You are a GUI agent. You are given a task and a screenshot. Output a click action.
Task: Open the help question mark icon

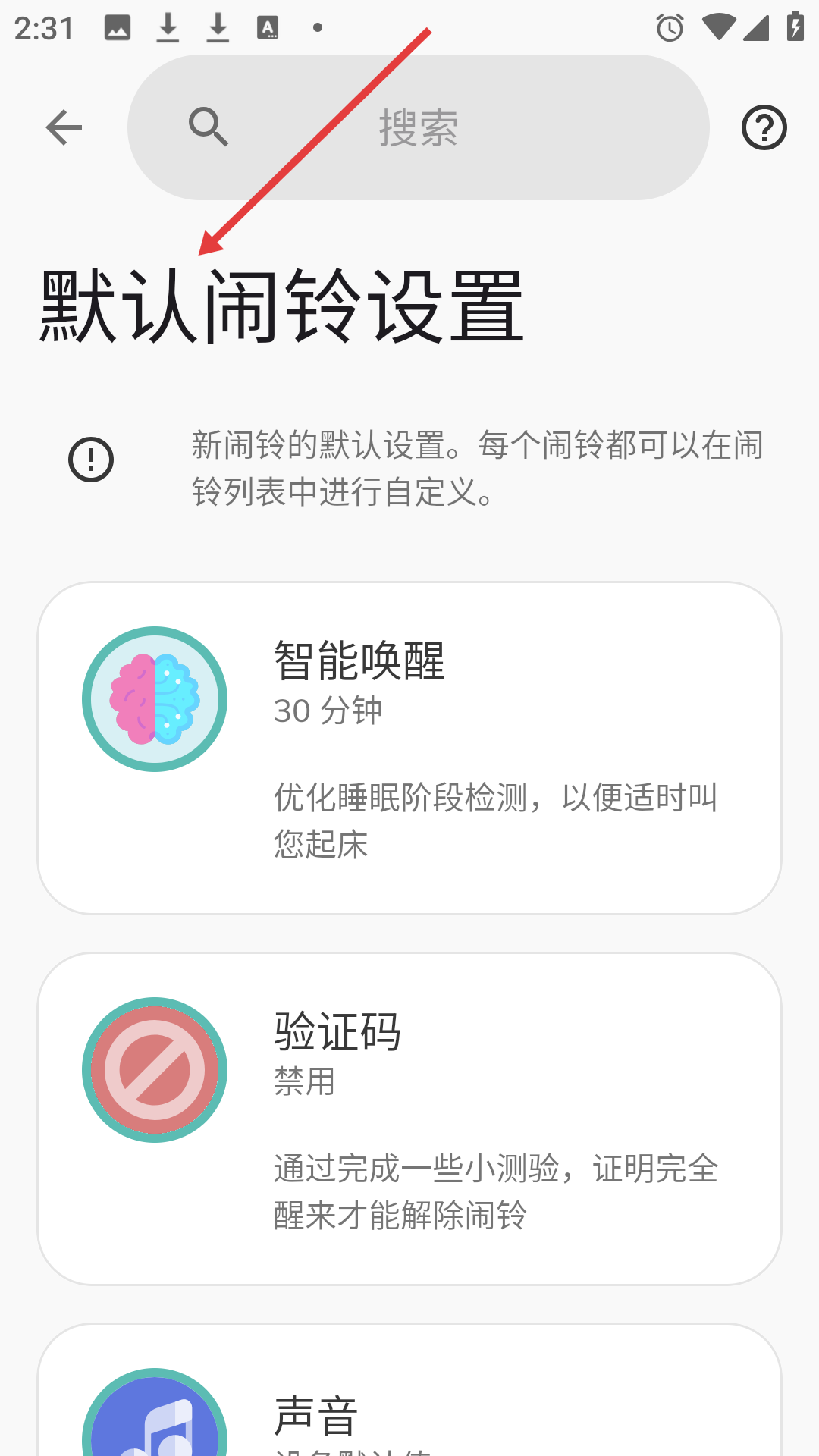pyautogui.click(x=764, y=127)
